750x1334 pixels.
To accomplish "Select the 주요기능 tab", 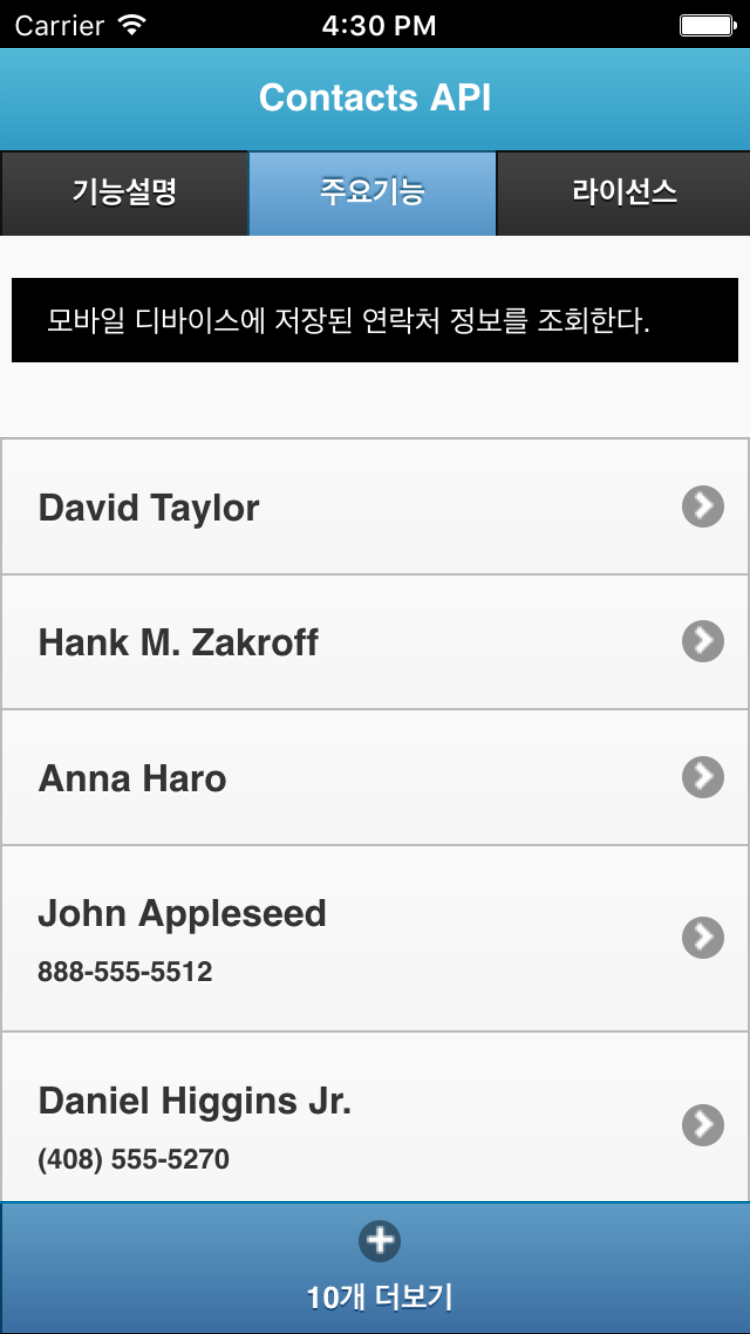I will [372, 193].
